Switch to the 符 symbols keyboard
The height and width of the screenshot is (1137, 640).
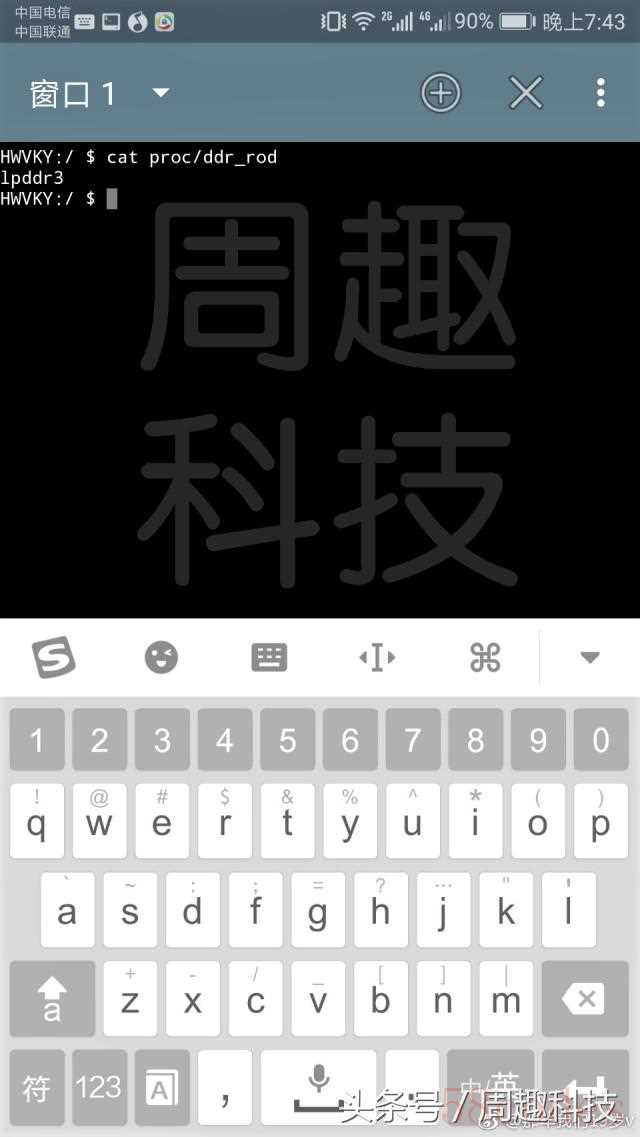tap(37, 1088)
